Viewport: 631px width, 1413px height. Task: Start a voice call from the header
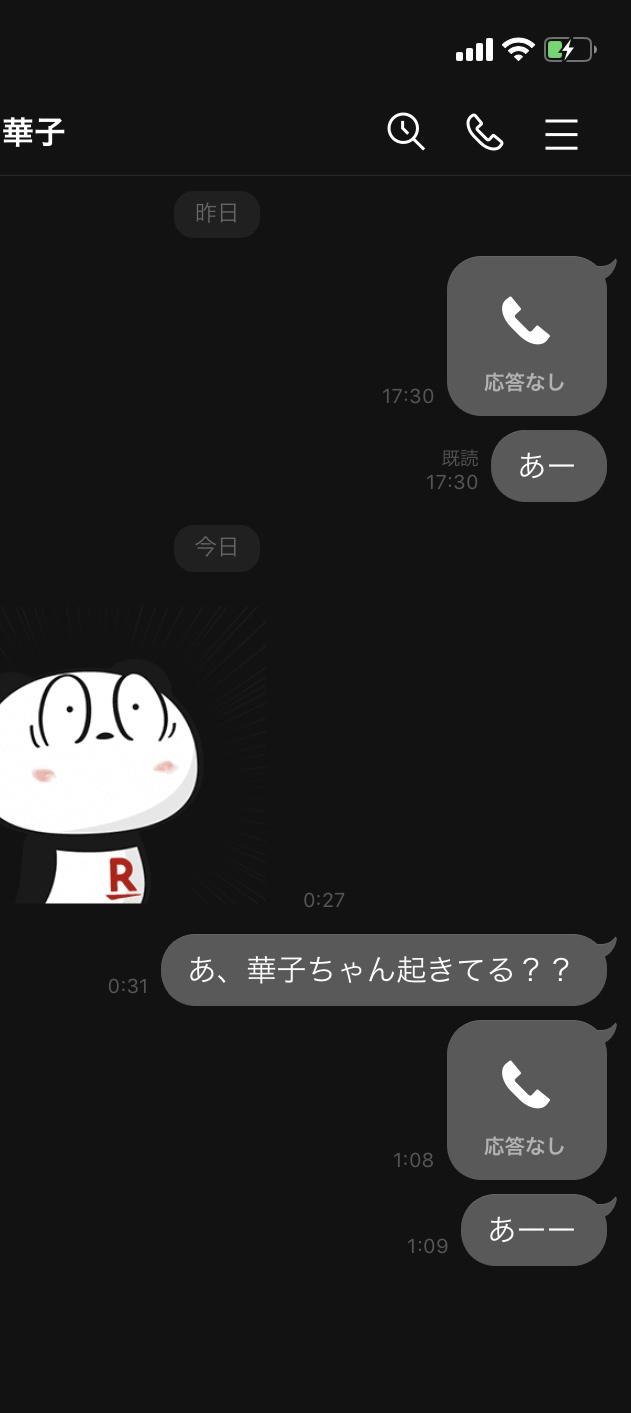tap(485, 132)
